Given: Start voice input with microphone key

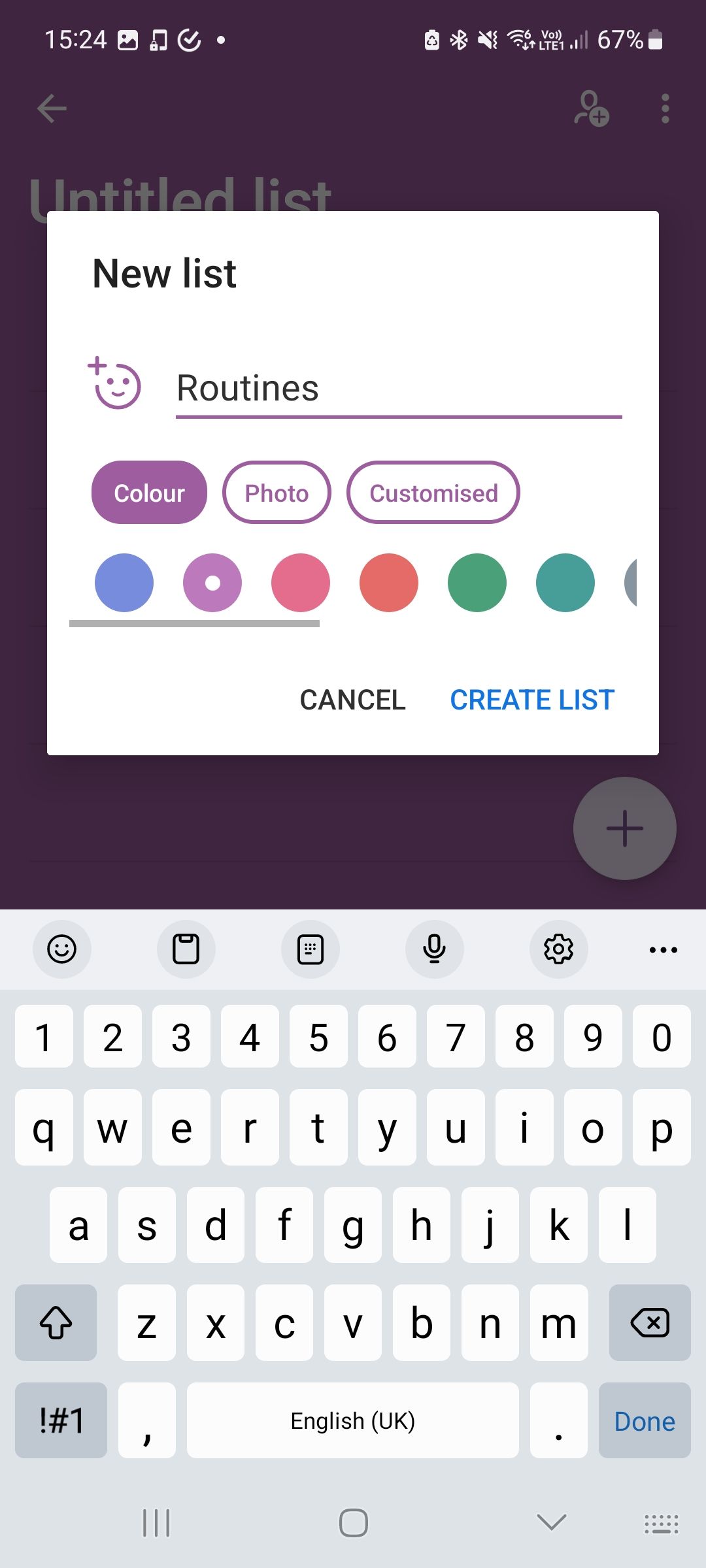Looking at the screenshot, I should click(435, 949).
